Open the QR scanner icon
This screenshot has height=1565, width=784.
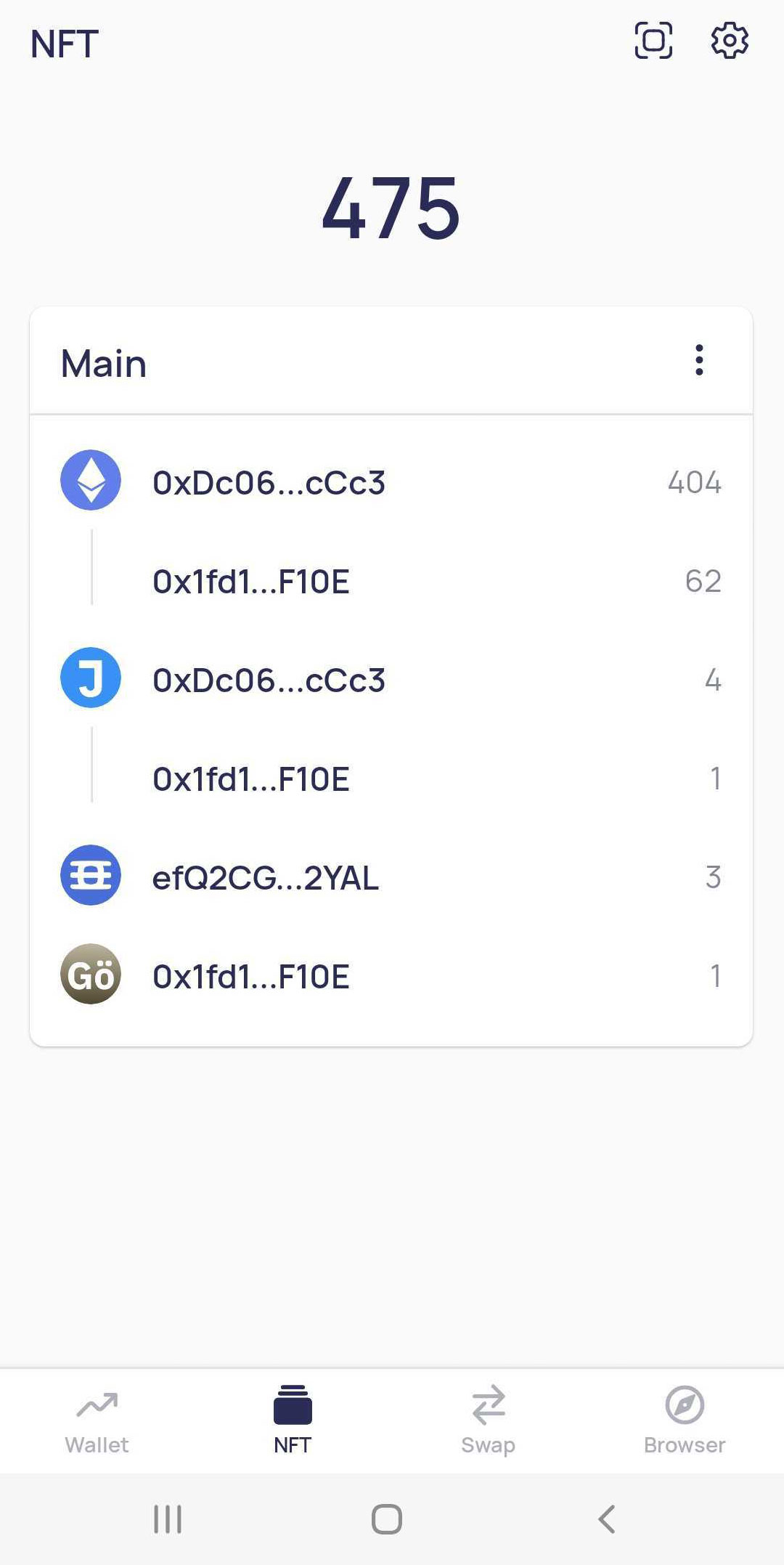(x=653, y=41)
